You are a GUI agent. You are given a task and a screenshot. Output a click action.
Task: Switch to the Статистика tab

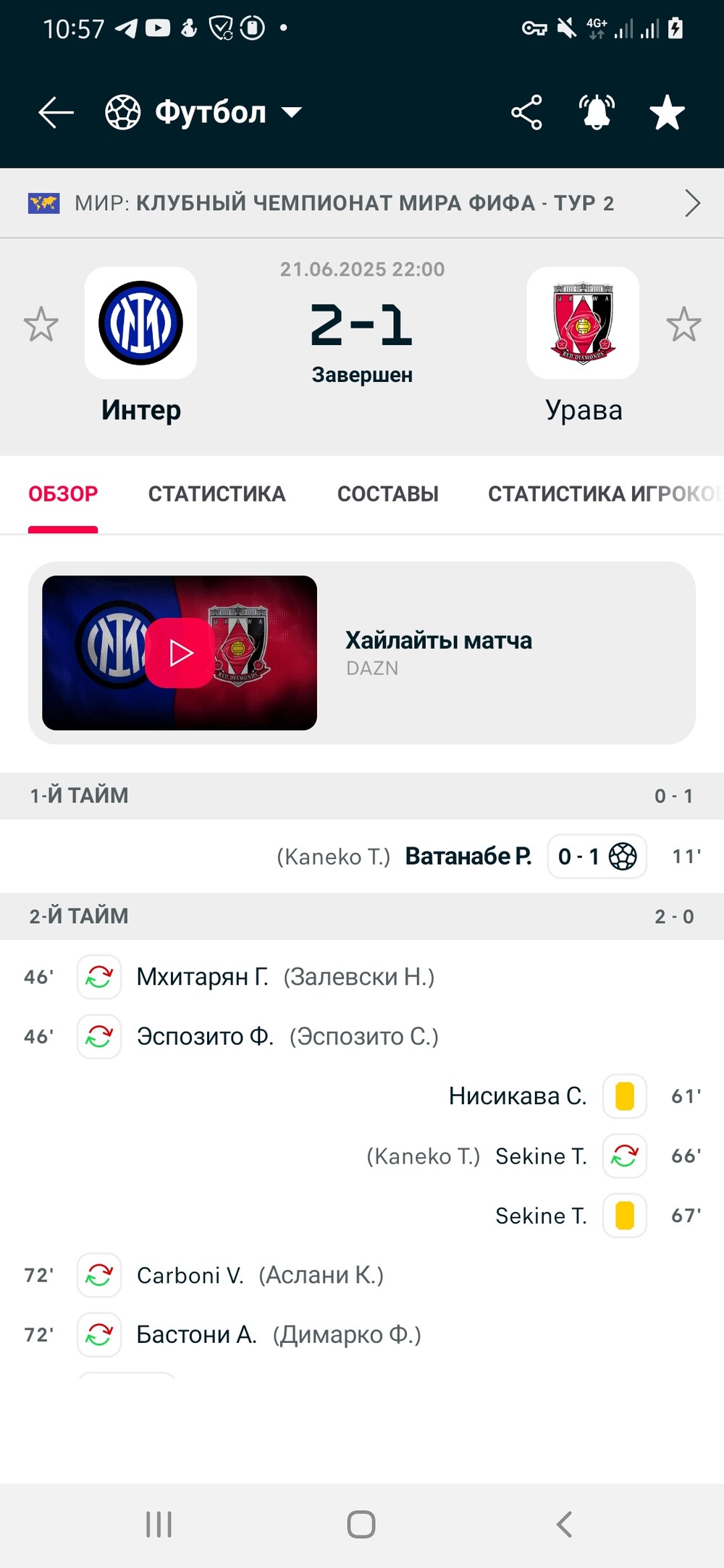pos(216,494)
